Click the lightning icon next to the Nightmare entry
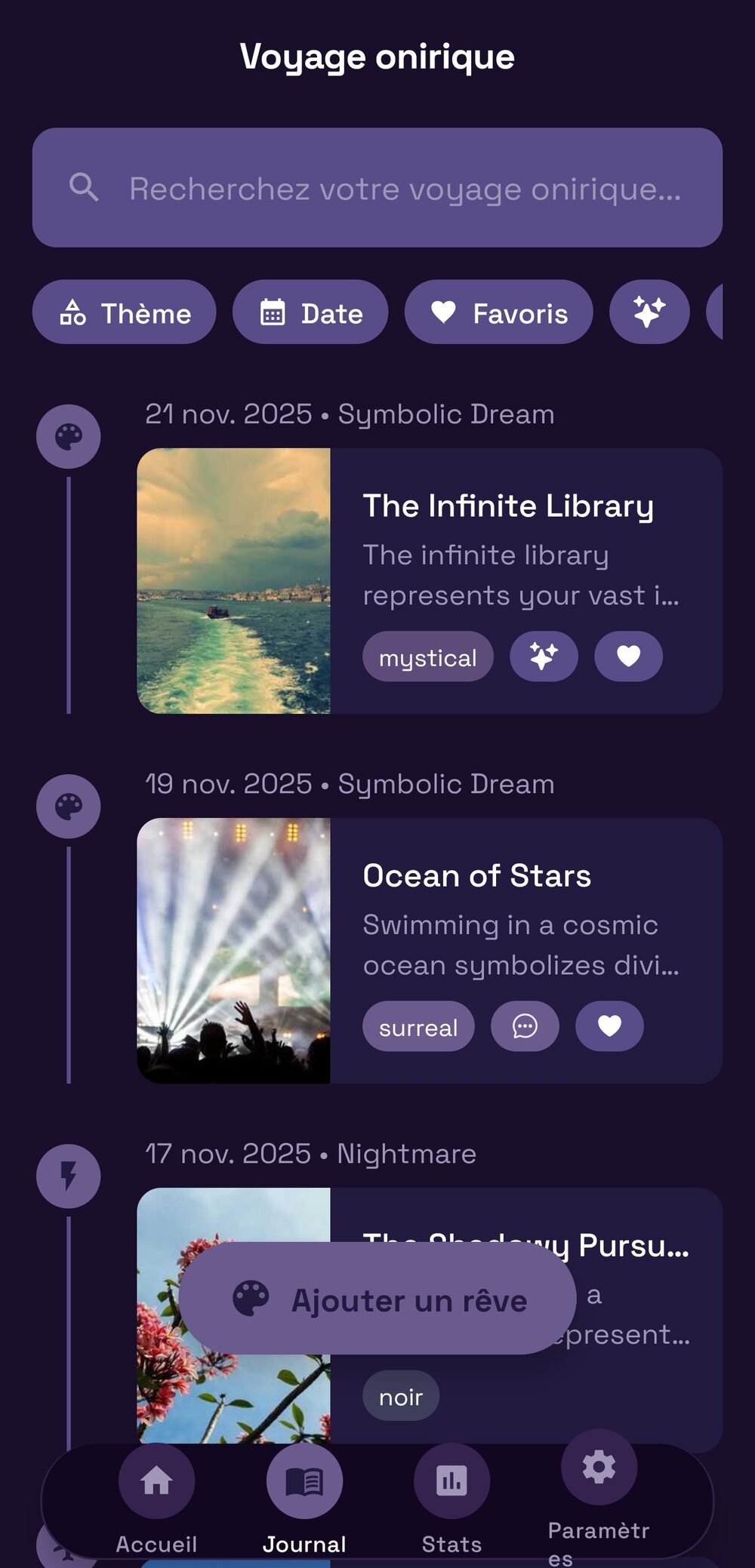The image size is (755, 1568). click(68, 1176)
